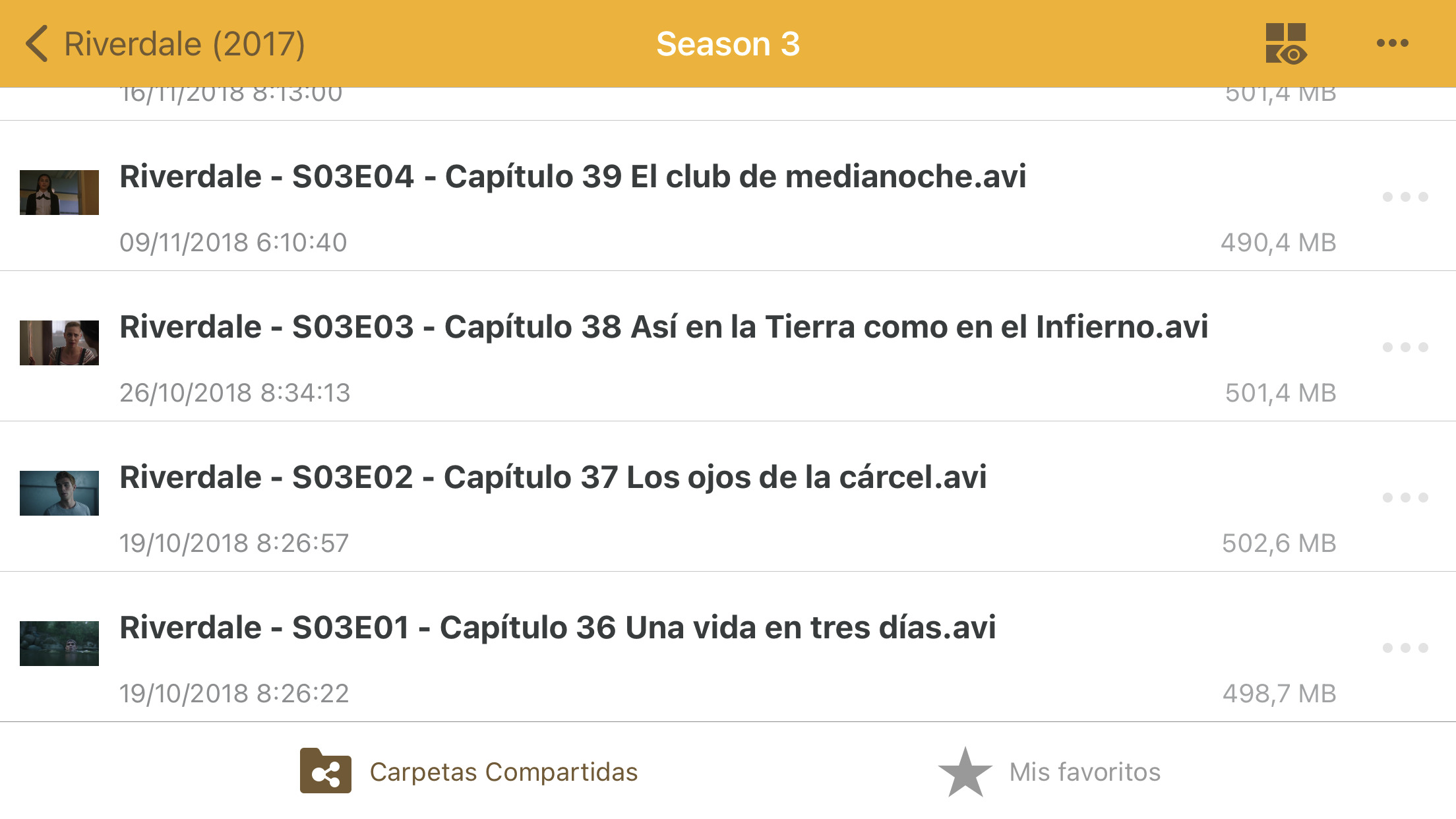Screen dimensions: 1456x819
Task: Open the overflow menu in the top bar
Action: point(1392,44)
